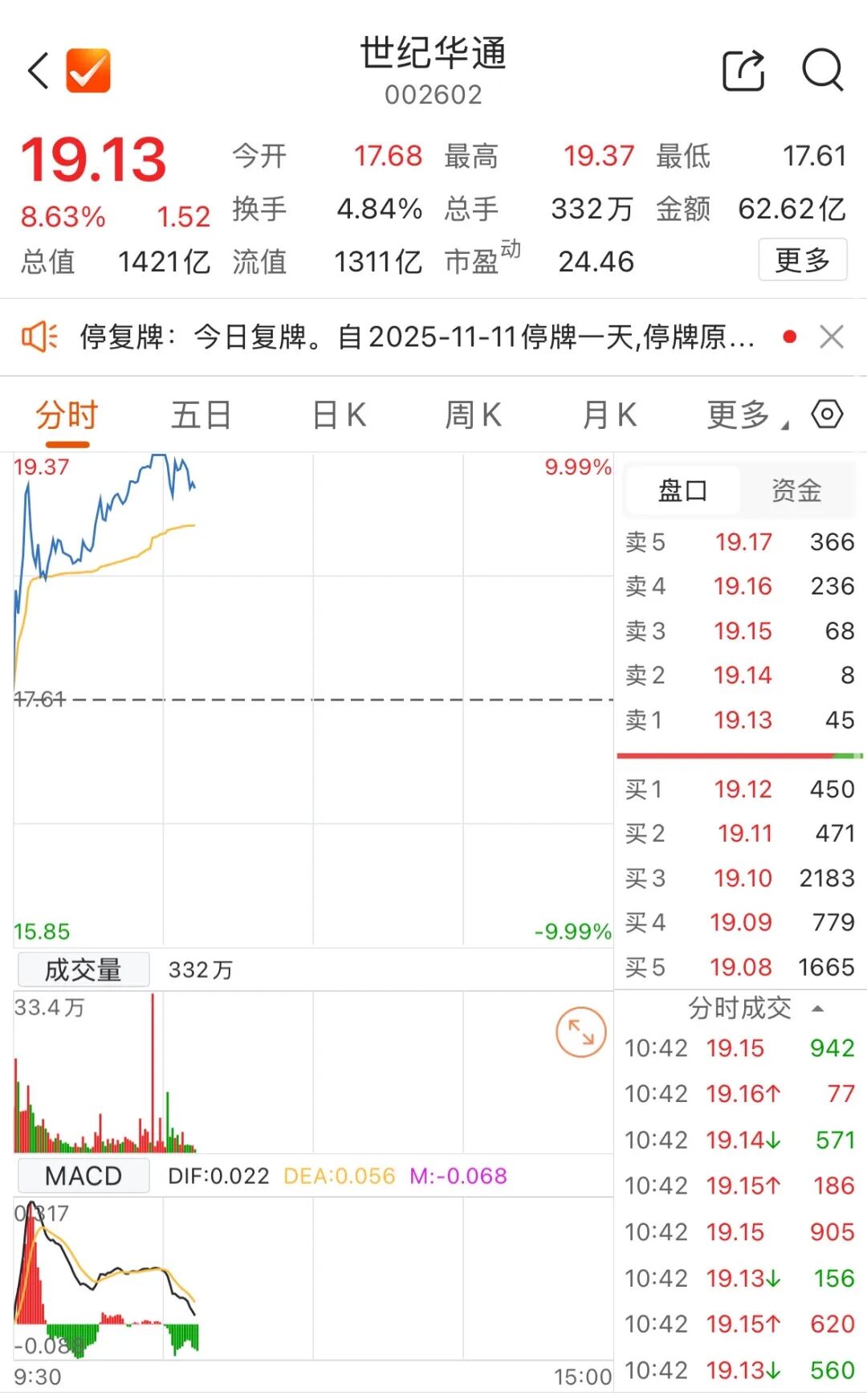This screenshot has width=867, height=1400.
Task: Tap the back arrow to return
Action: click(x=38, y=71)
